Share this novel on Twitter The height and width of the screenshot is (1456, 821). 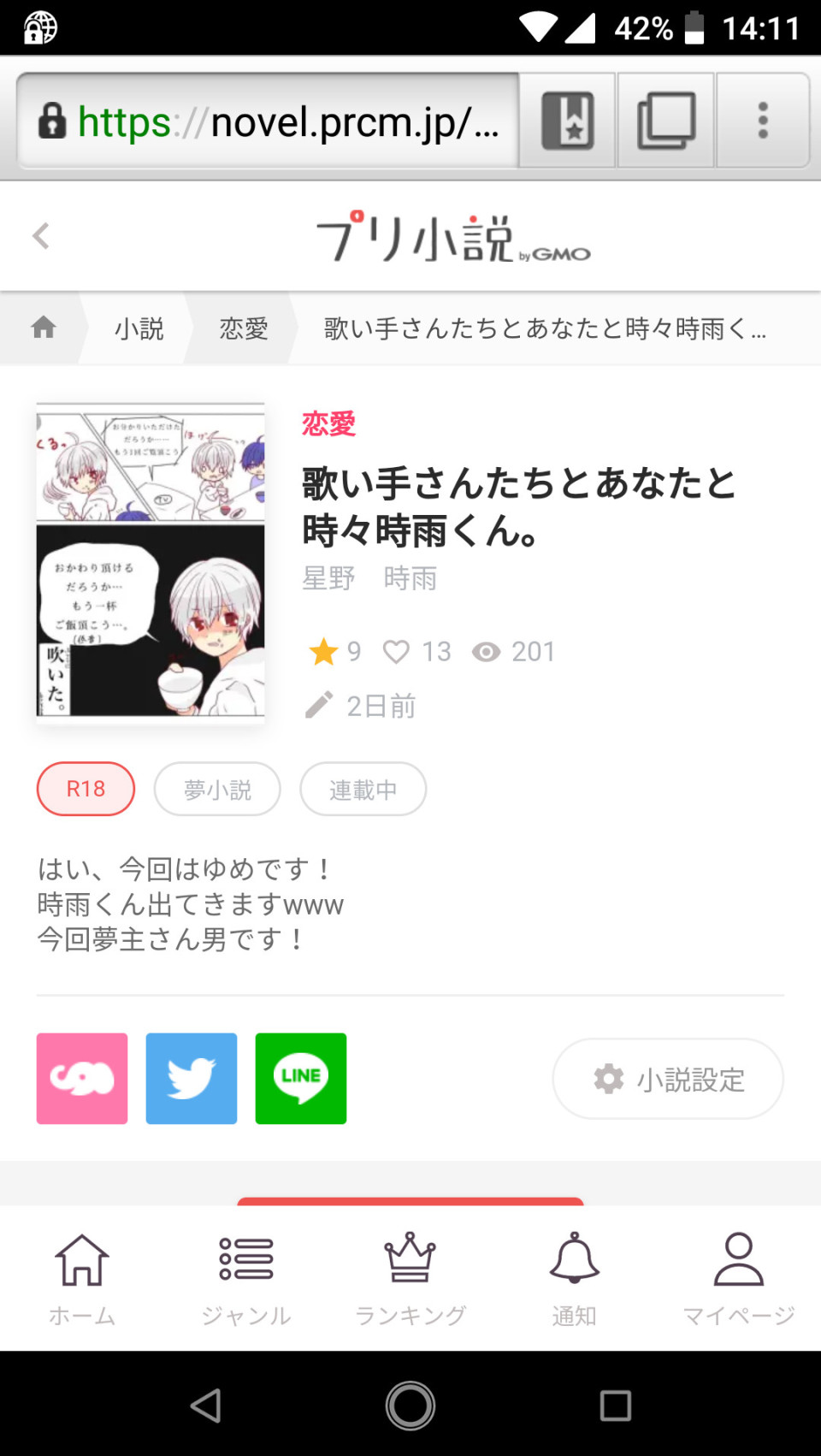(192, 1078)
